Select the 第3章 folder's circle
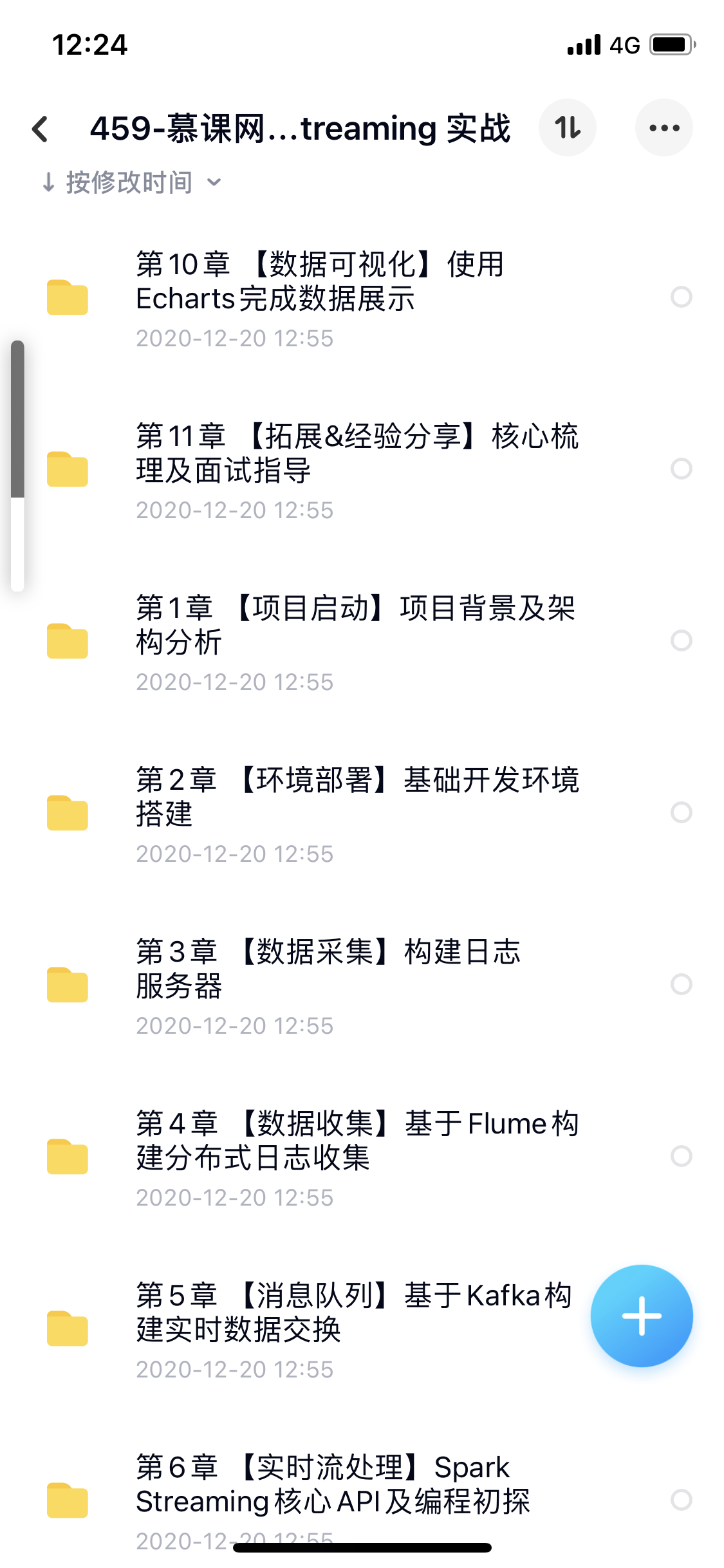 (681, 984)
